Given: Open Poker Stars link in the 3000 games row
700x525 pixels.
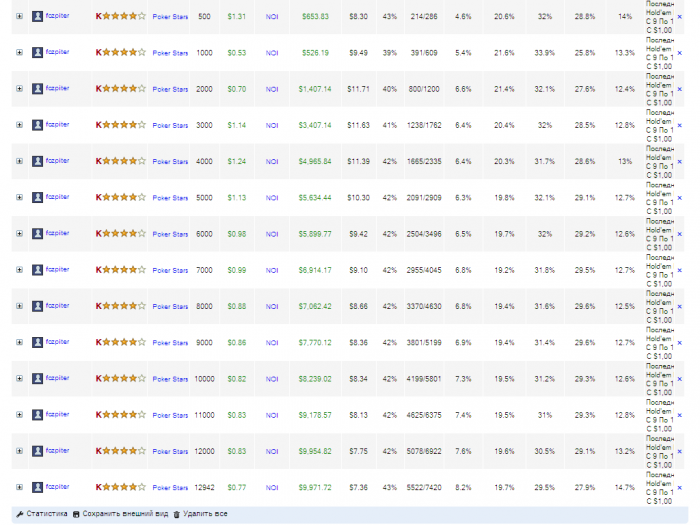Looking at the screenshot, I should coord(170,126).
